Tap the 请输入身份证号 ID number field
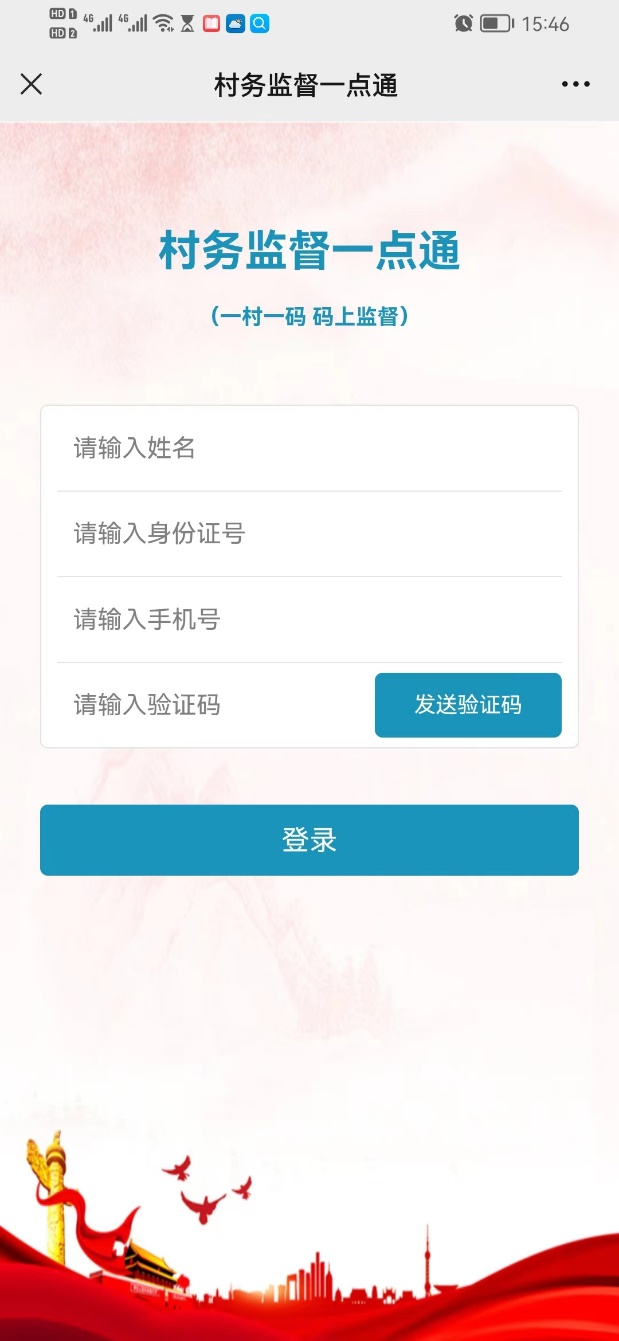 [309, 534]
